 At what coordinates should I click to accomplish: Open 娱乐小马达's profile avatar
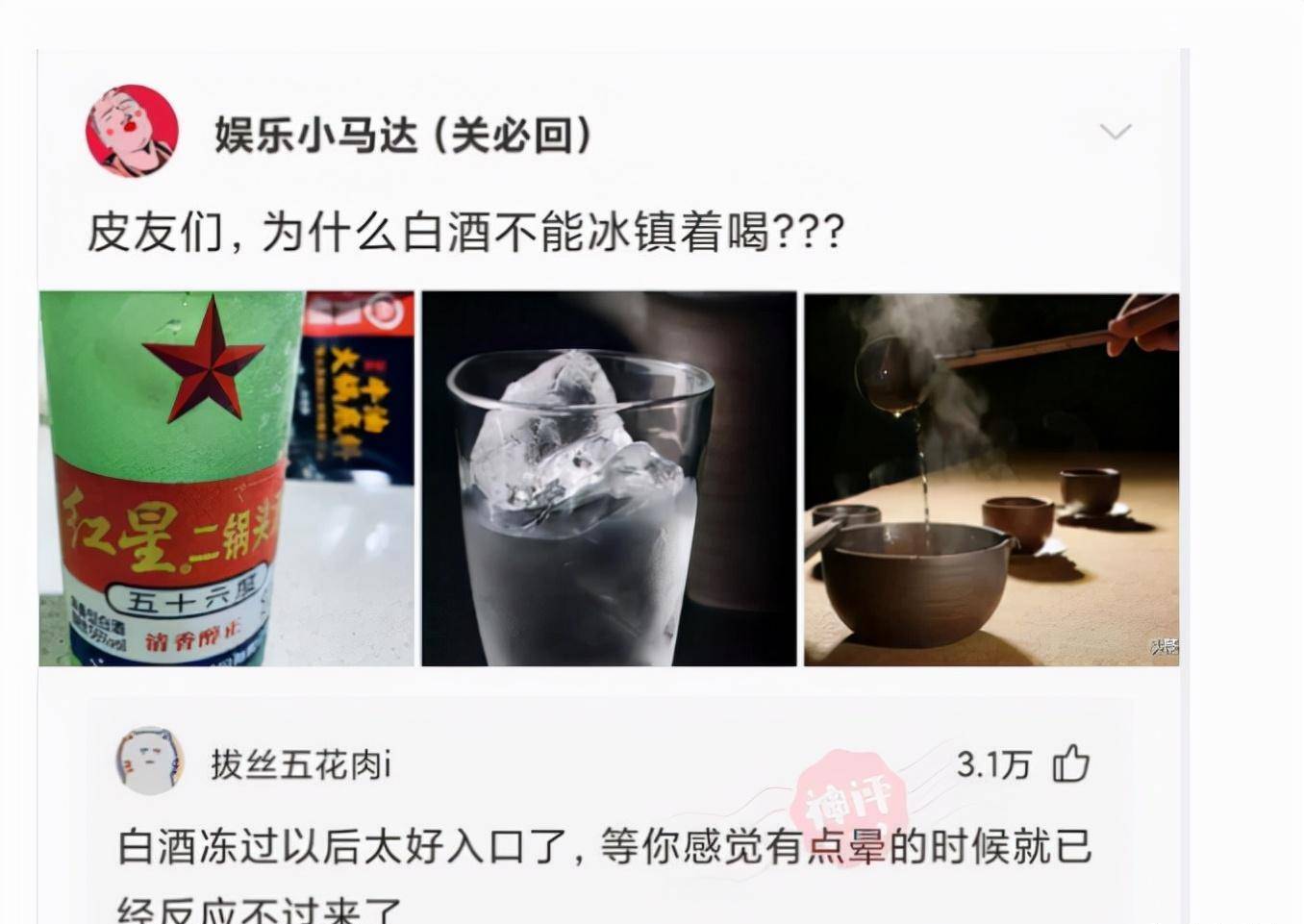pos(133,132)
